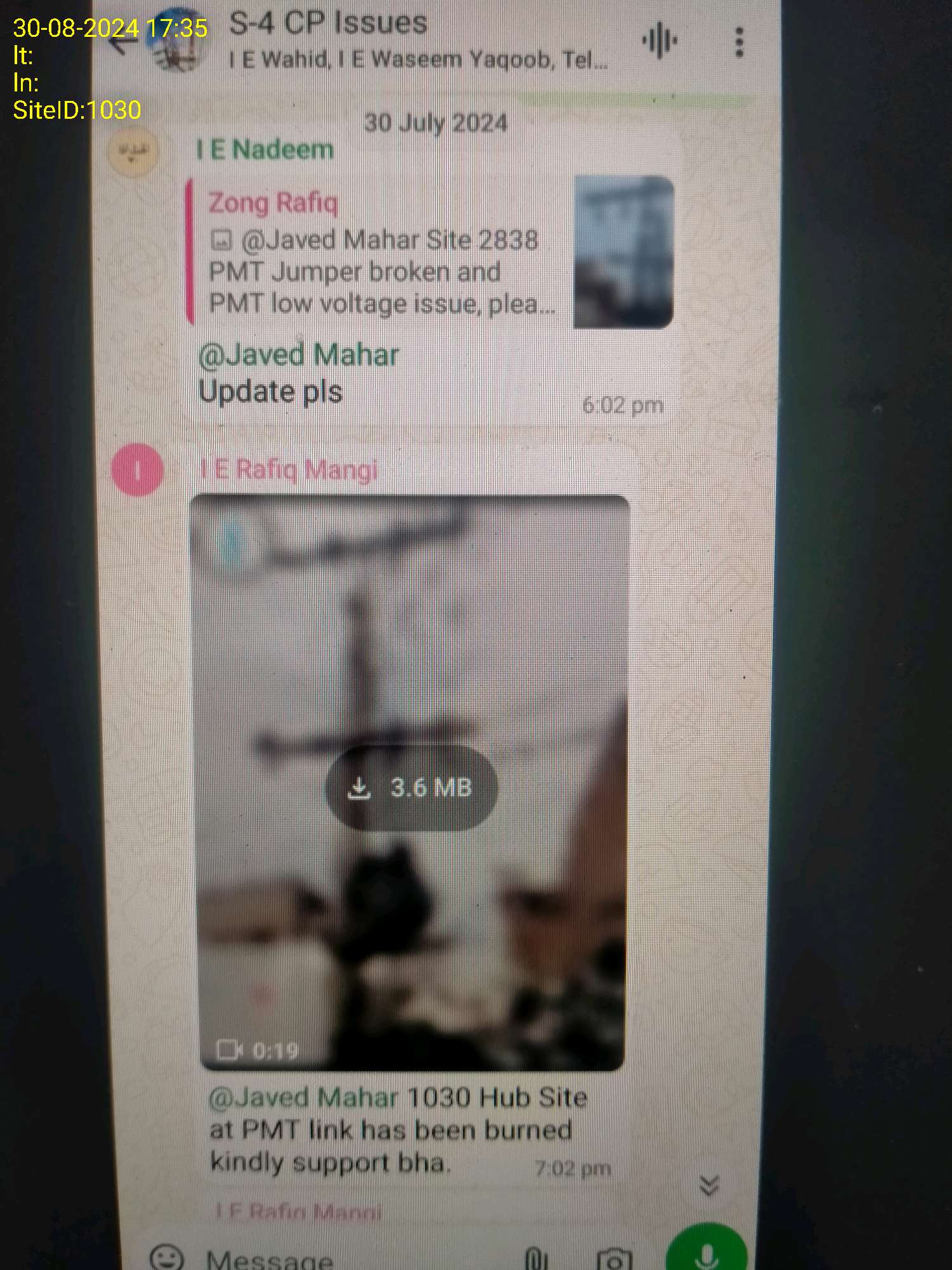Download the 3.6 MB video
The width and height of the screenshot is (952, 1270).
(x=411, y=788)
